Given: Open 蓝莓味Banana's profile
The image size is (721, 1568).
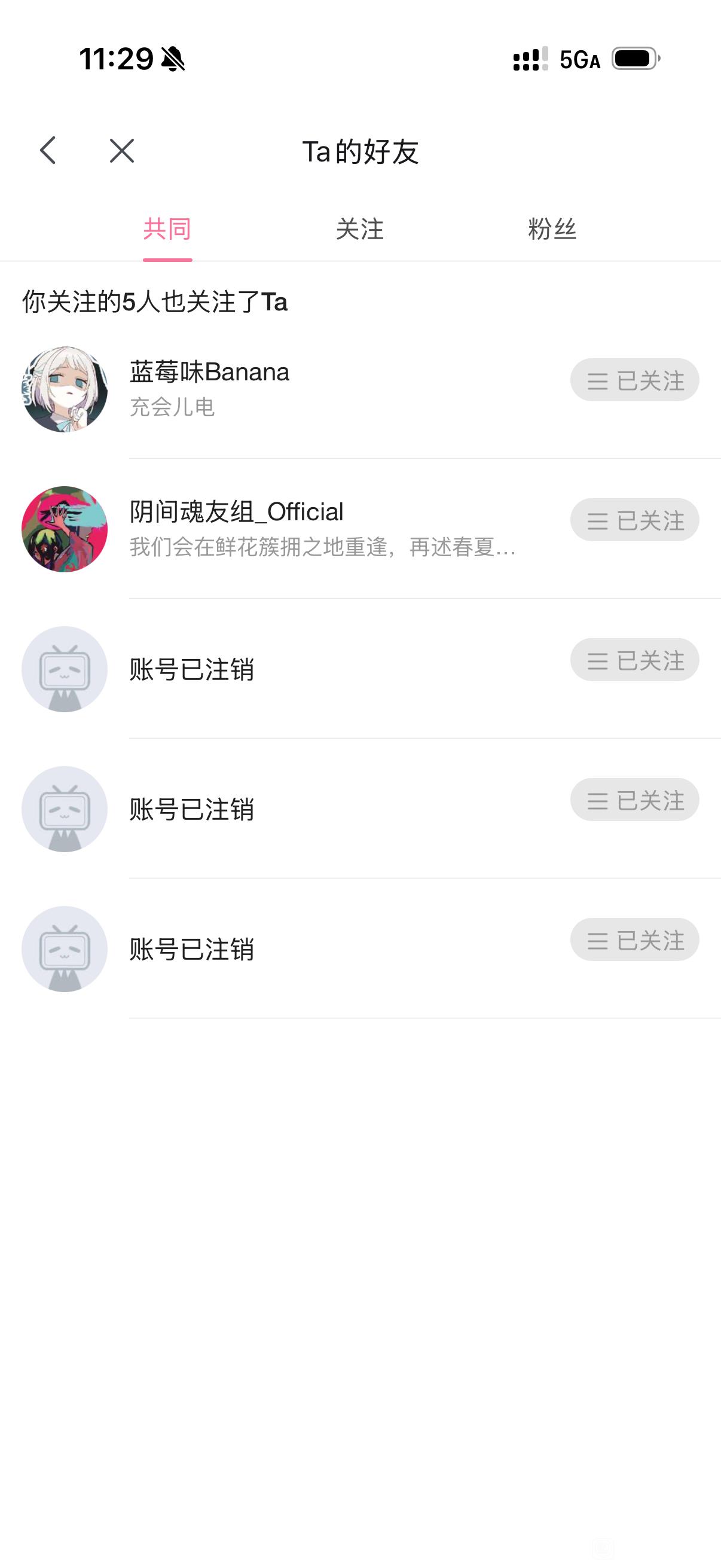Looking at the screenshot, I should [x=209, y=372].
